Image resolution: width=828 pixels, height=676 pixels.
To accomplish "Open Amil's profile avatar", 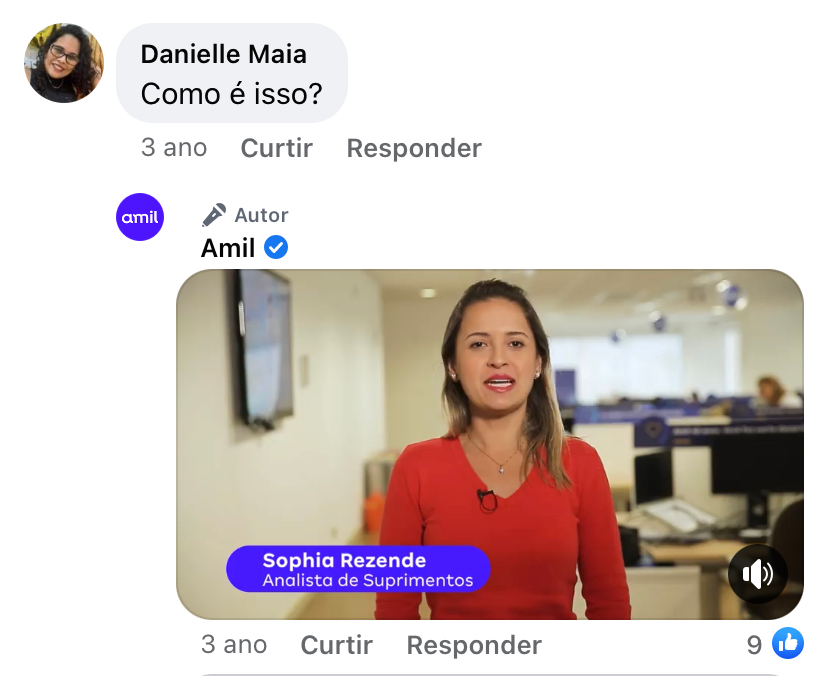I will pyautogui.click(x=140, y=217).
